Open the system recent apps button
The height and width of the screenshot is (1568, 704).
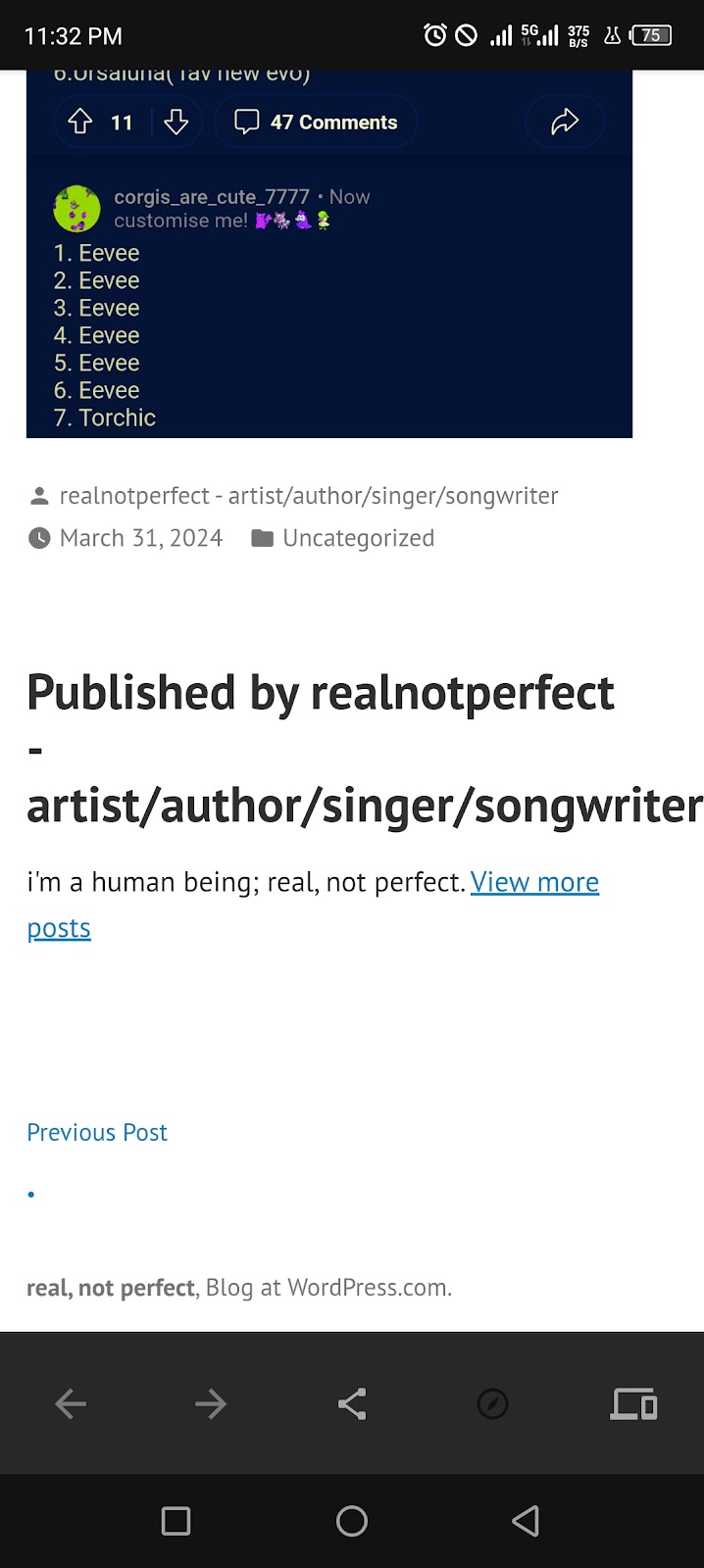click(x=176, y=1521)
